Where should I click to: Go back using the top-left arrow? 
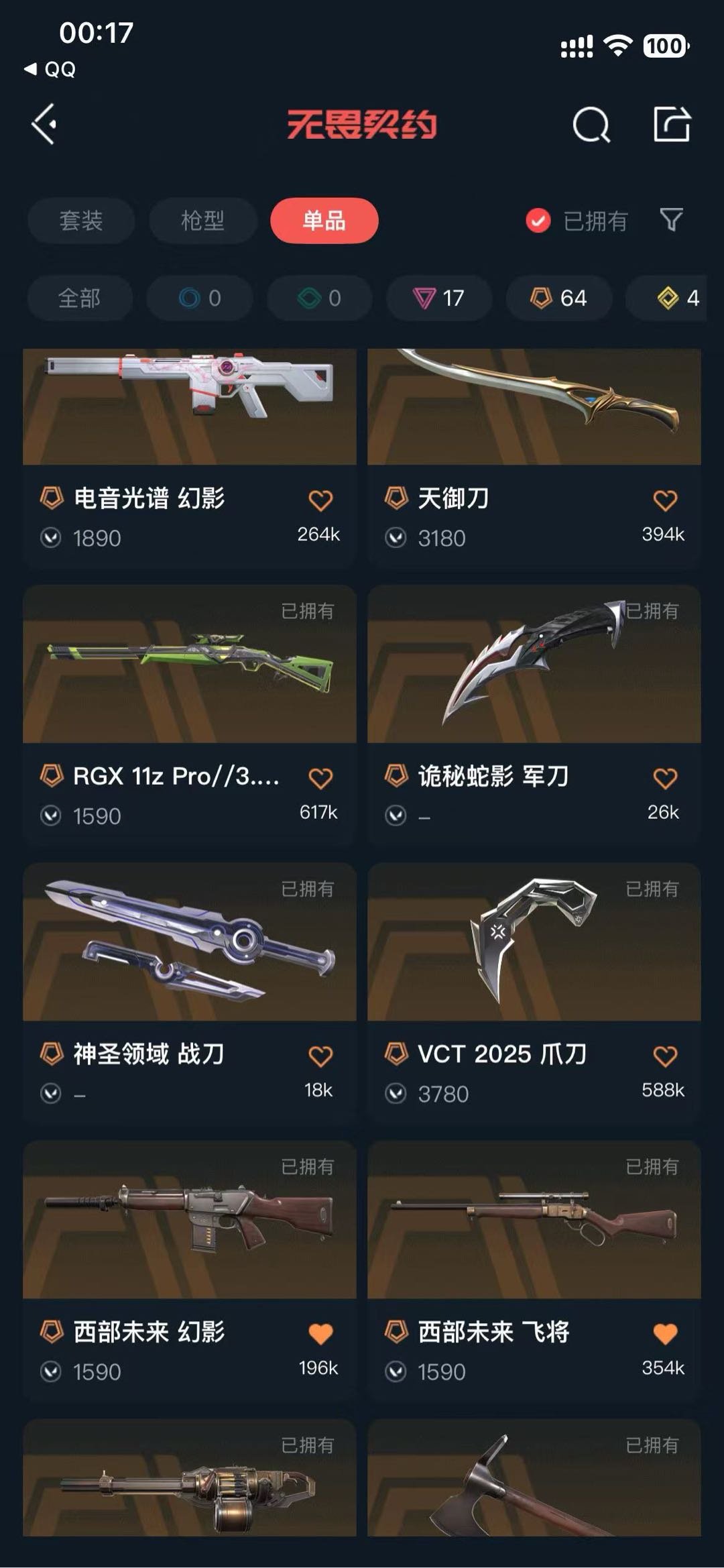(x=44, y=124)
